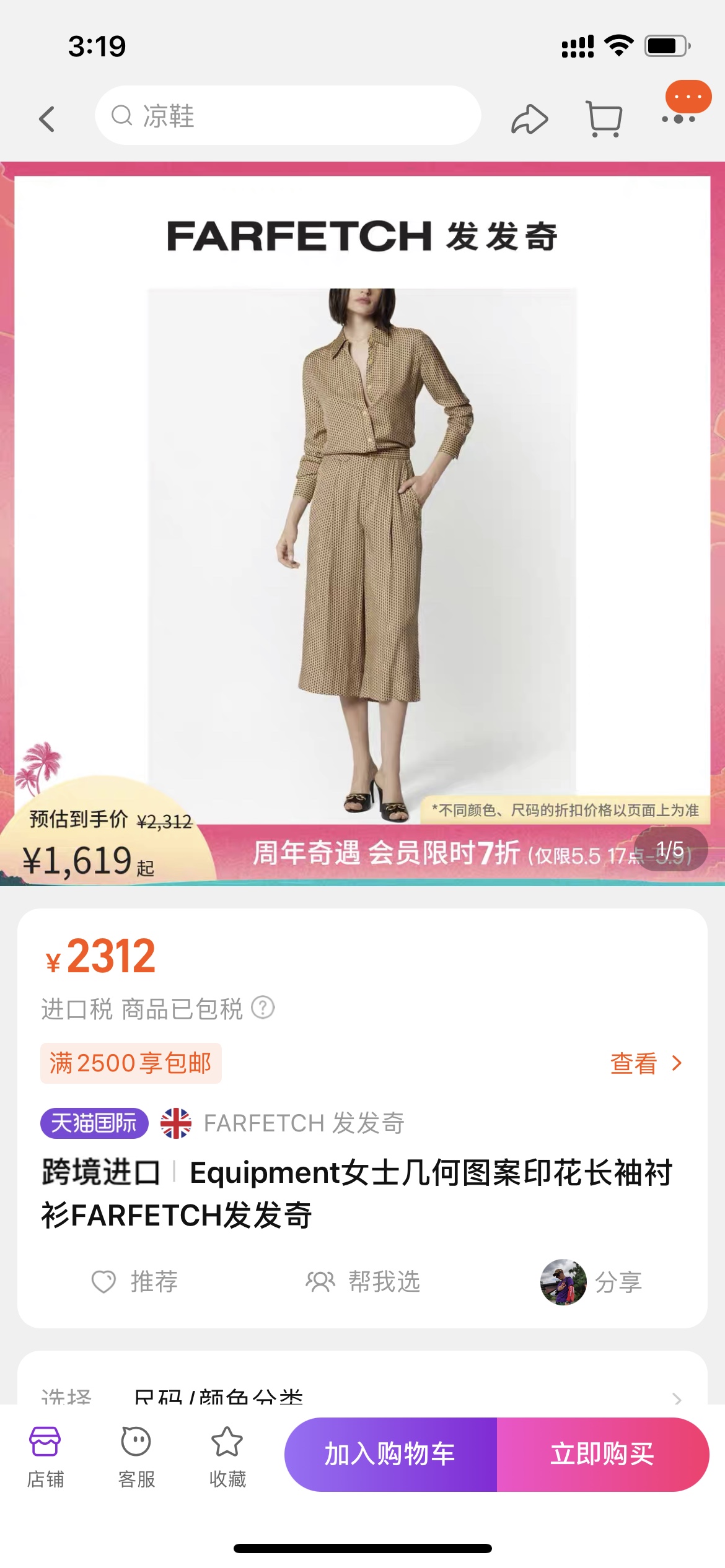Tap 查看 to view the shipping offer
This screenshot has width=725, height=1568.
click(x=645, y=1063)
